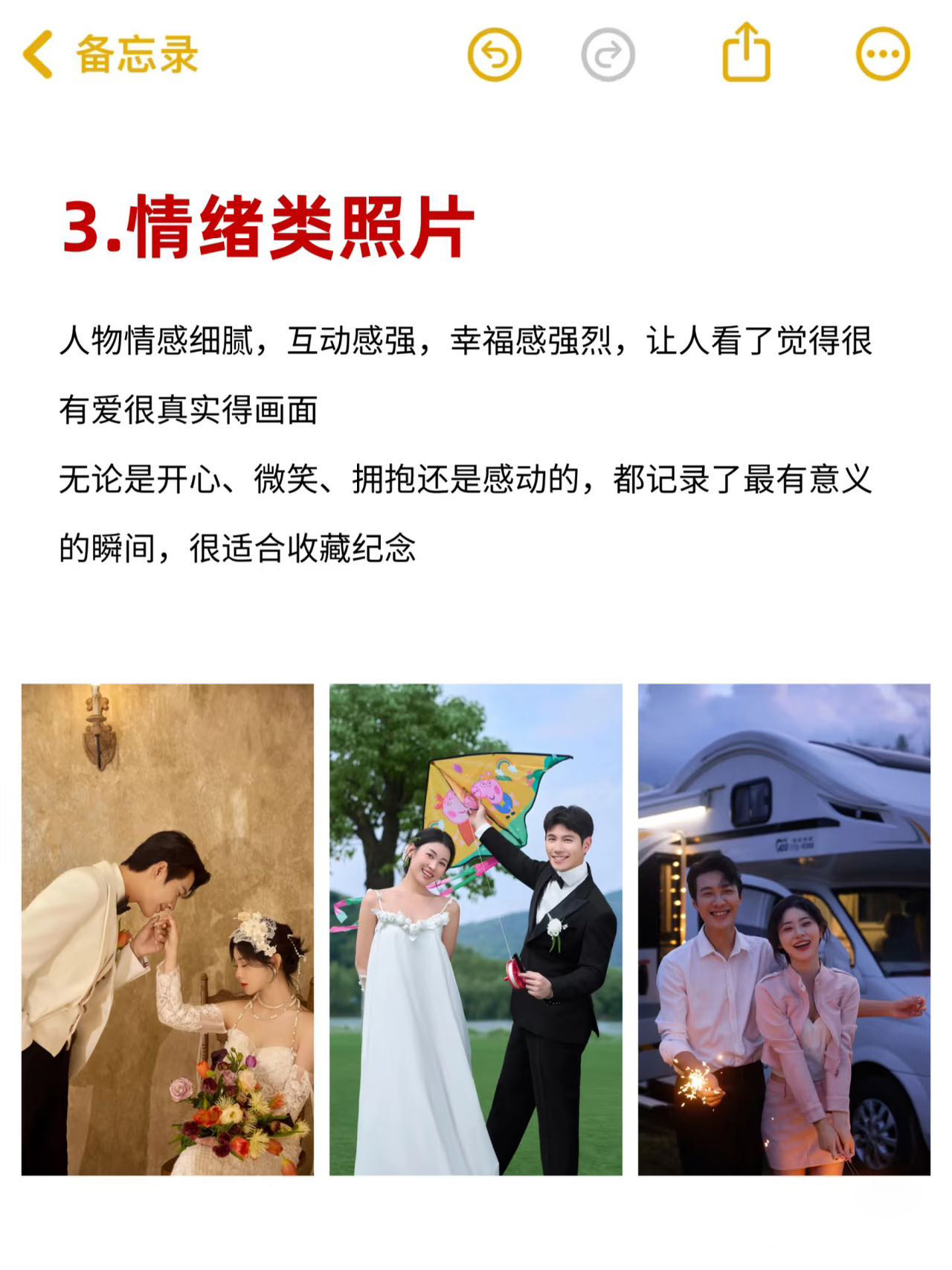The image size is (952, 1270).
Task: Open the hand-kiss wedding photo
Action: (x=167, y=929)
